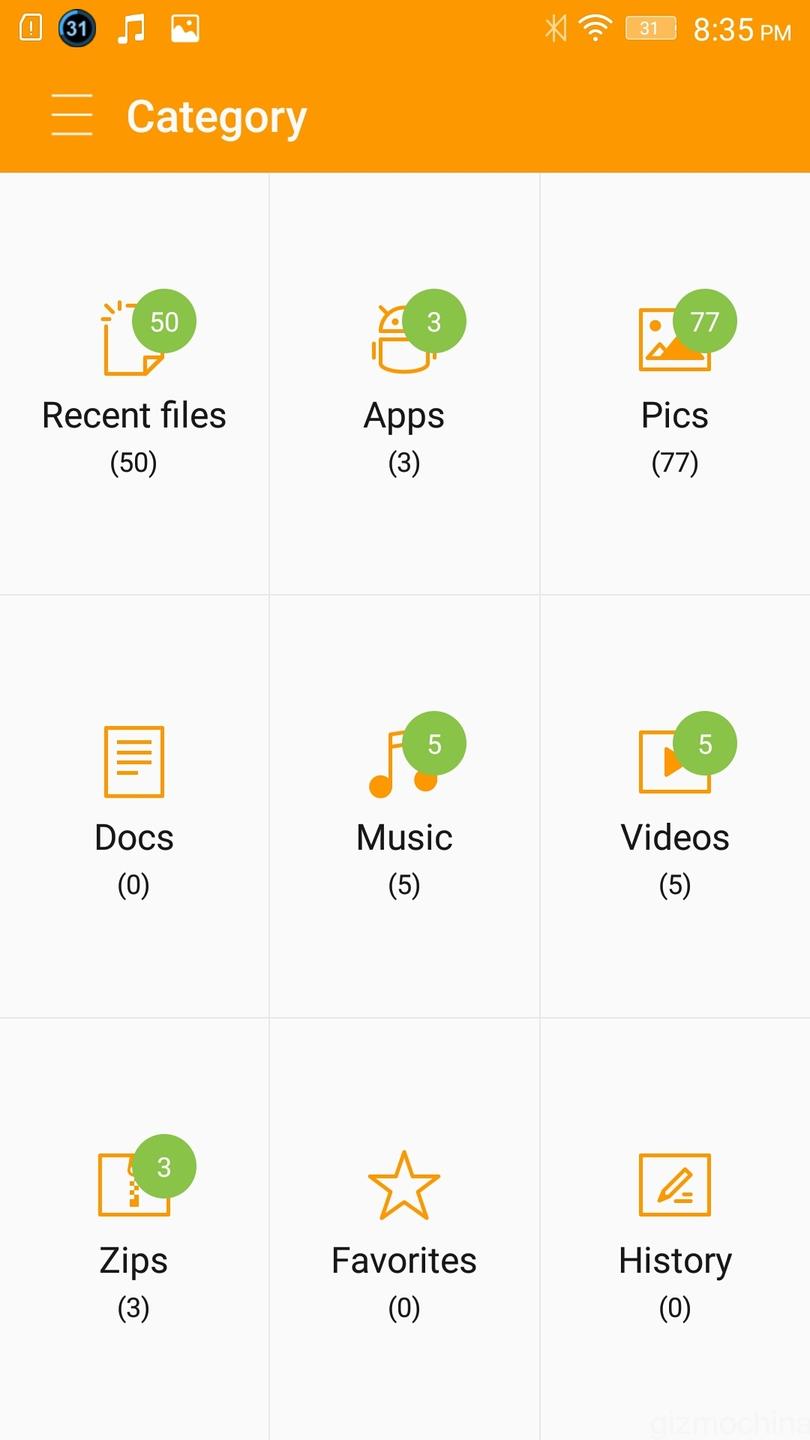Viewport: 810px width, 1440px height.
Task: View the Pics category
Action: 675,385
